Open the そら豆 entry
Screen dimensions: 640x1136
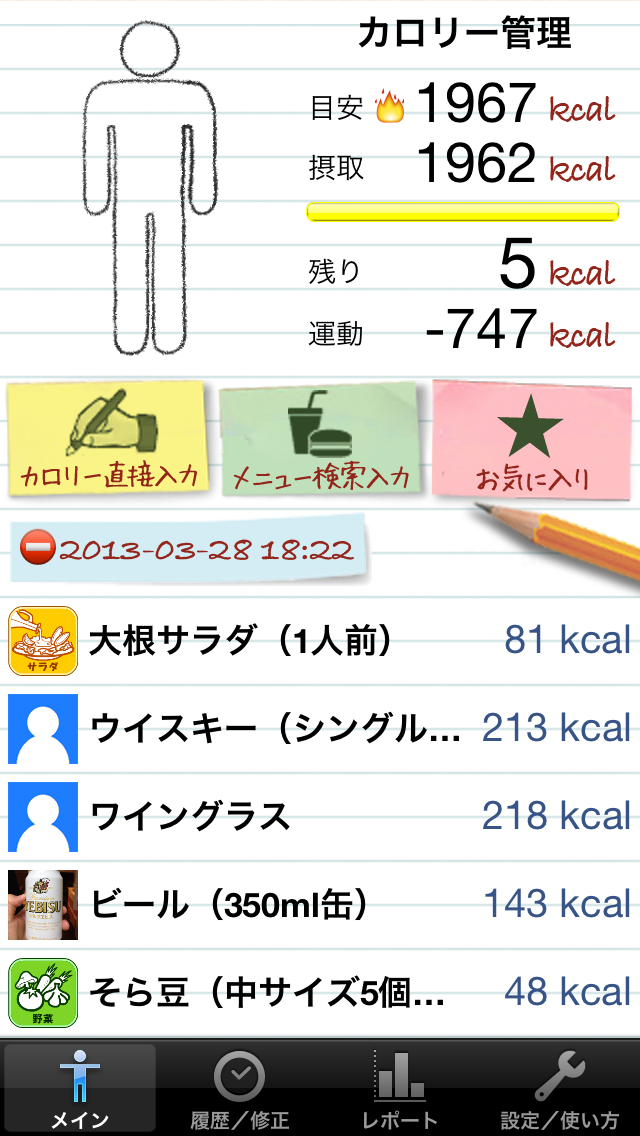pyautogui.click(x=320, y=992)
